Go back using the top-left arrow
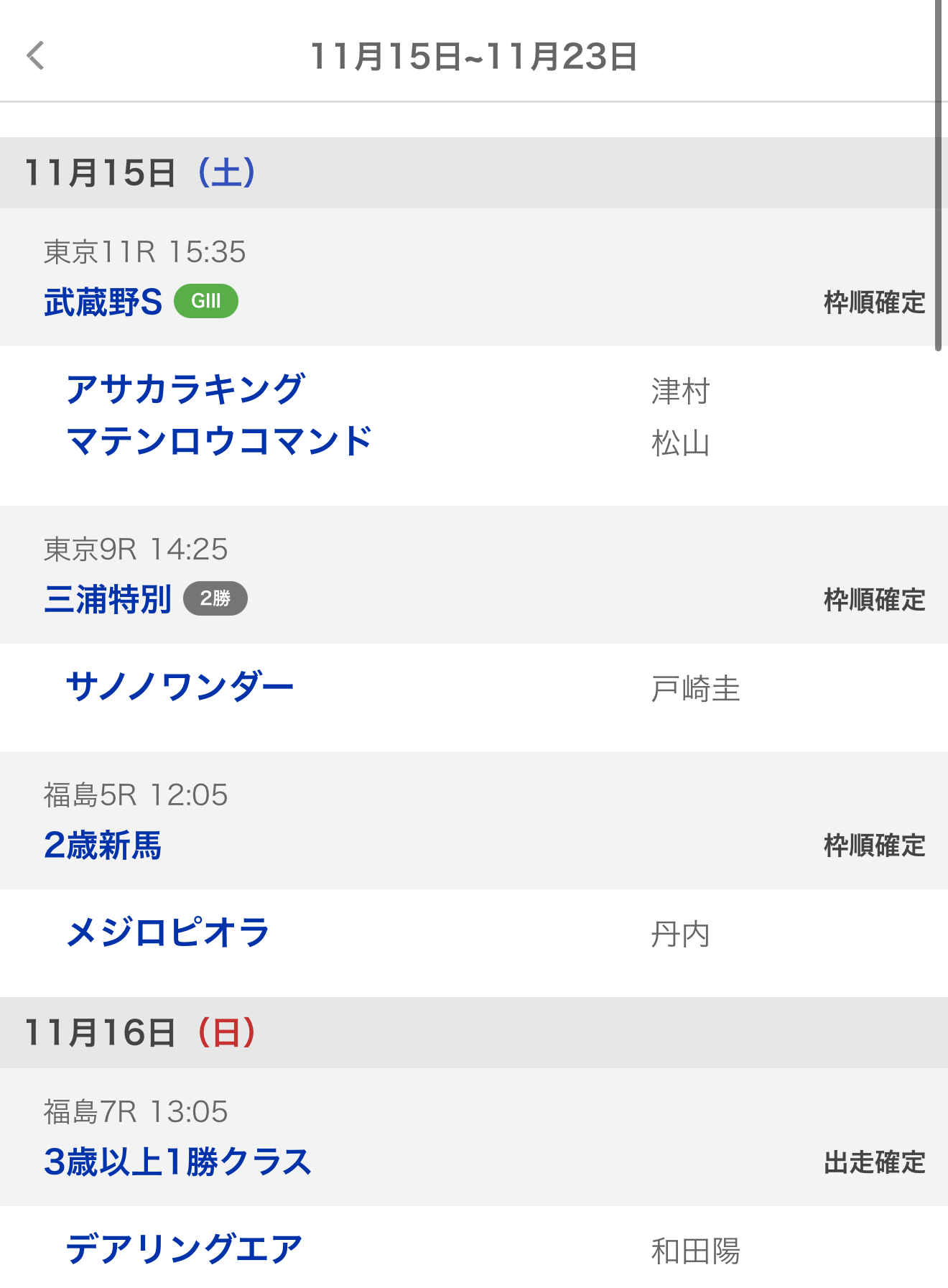Image resolution: width=948 pixels, height=1288 pixels. (x=36, y=56)
